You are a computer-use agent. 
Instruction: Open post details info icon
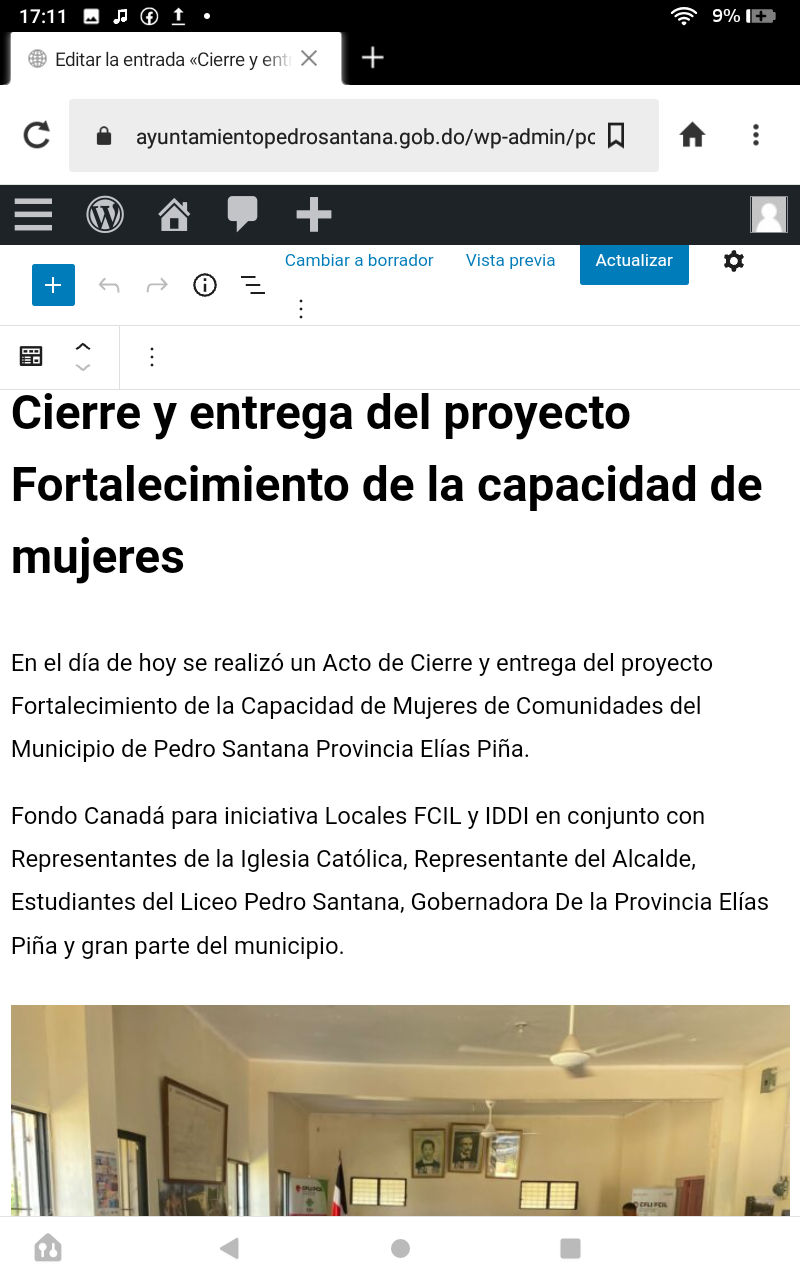point(205,286)
